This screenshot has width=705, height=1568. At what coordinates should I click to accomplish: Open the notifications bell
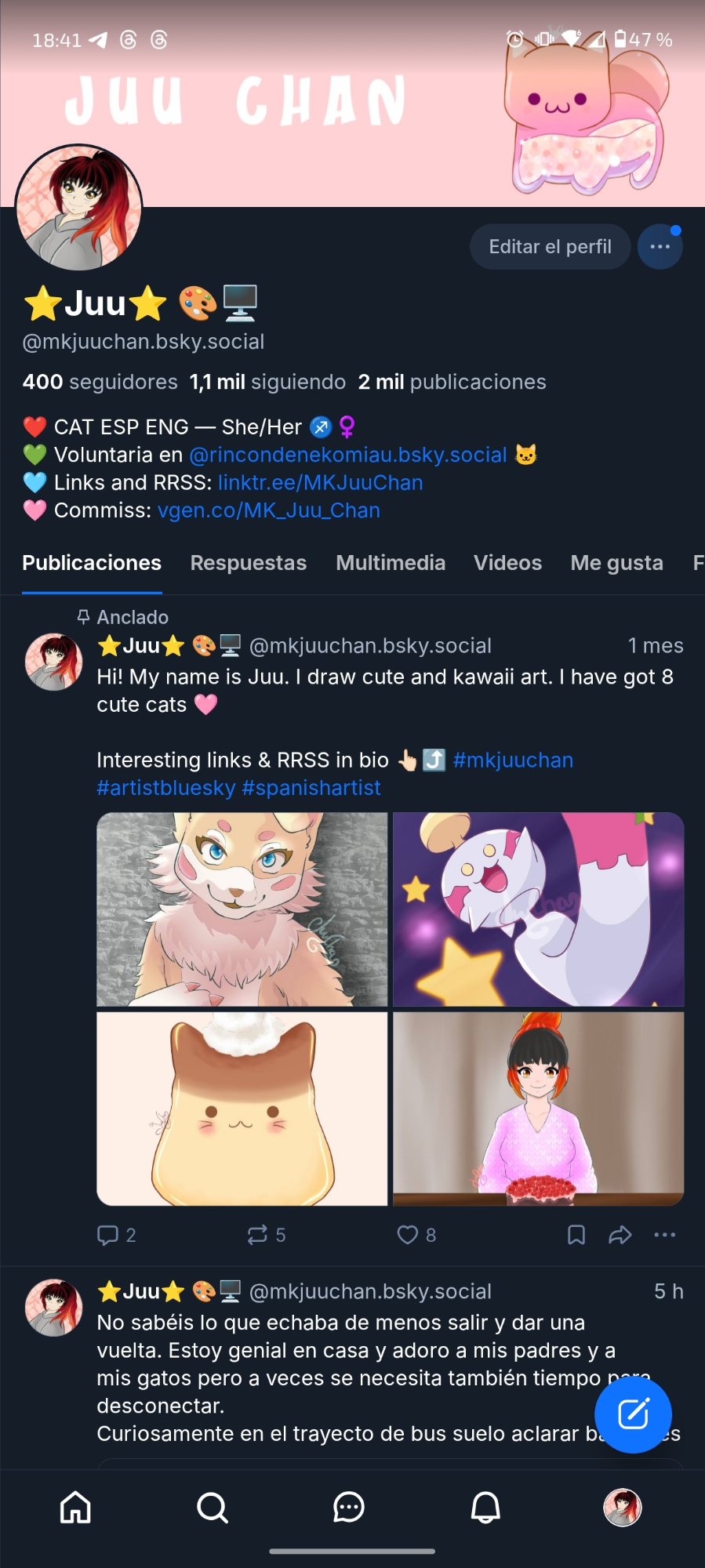pos(485,1507)
